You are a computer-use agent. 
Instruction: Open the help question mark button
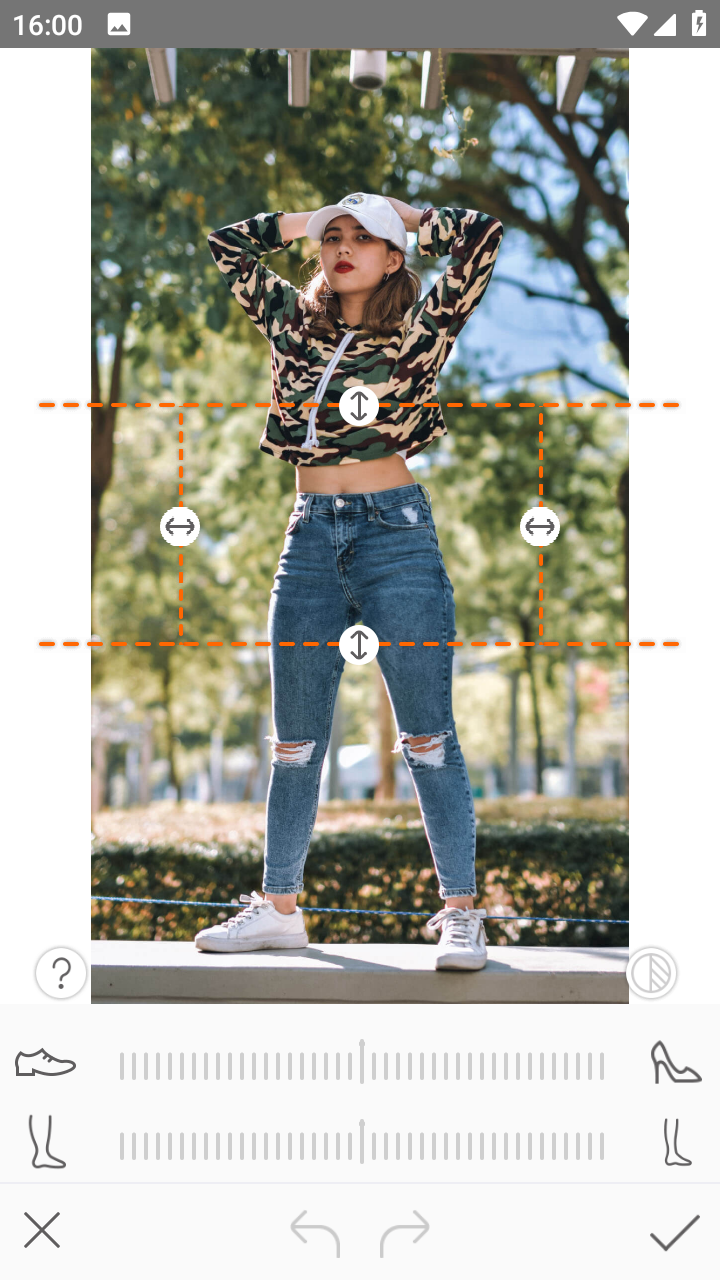61,972
